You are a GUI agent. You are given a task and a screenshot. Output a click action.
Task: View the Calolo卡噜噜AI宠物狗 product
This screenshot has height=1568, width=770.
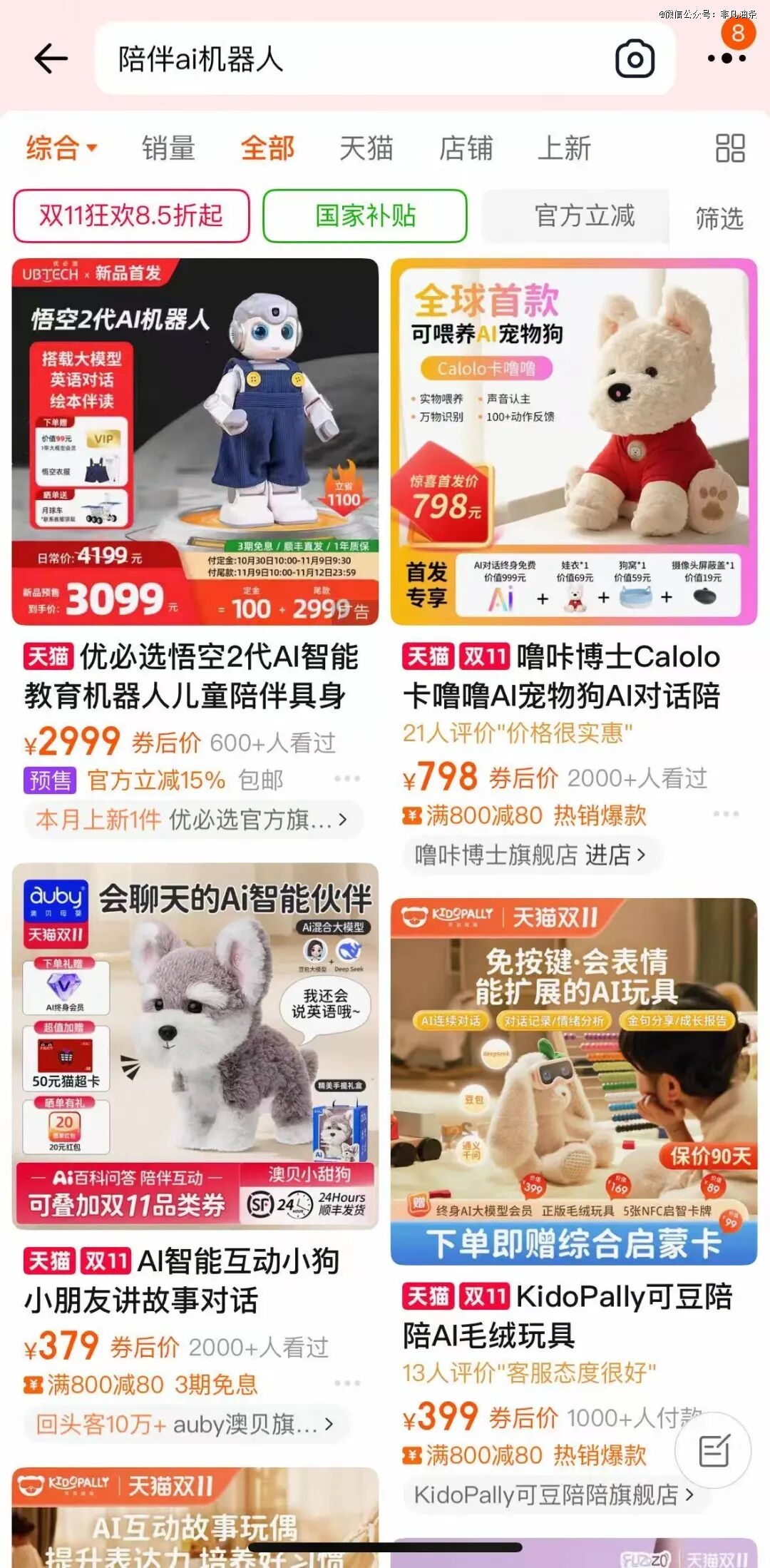point(573,442)
